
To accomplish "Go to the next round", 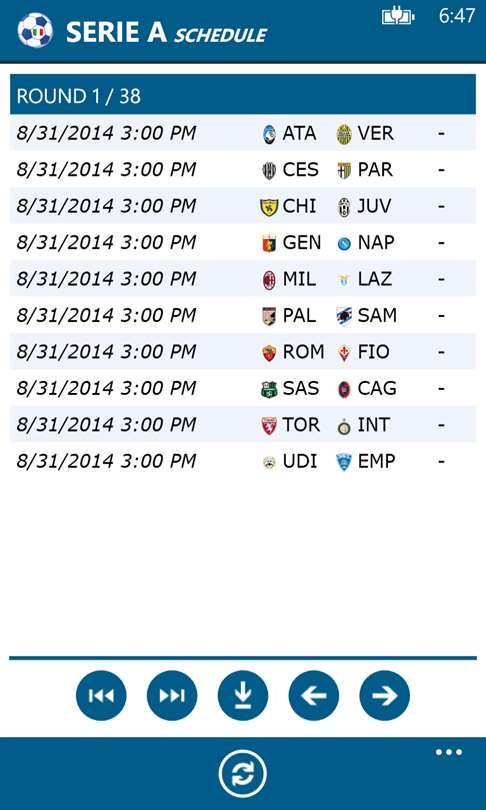I will 384,695.
